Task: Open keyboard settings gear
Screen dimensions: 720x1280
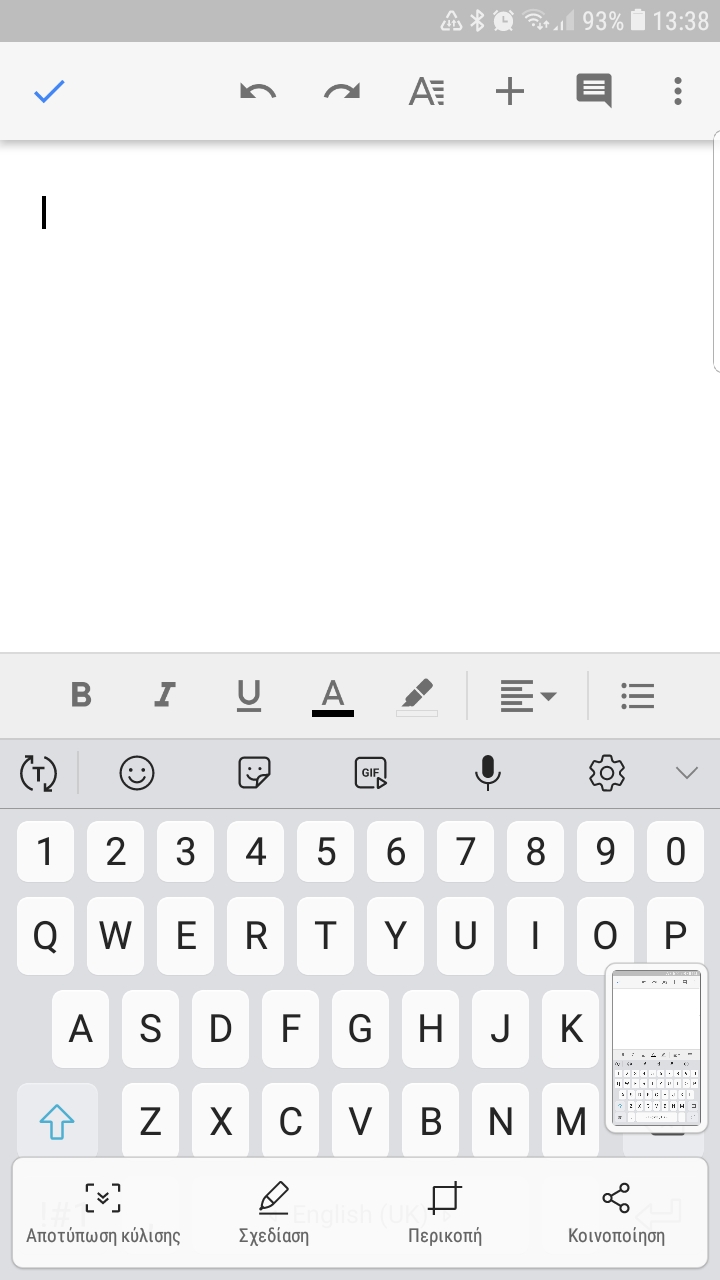Action: pyautogui.click(x=607, y=772)
